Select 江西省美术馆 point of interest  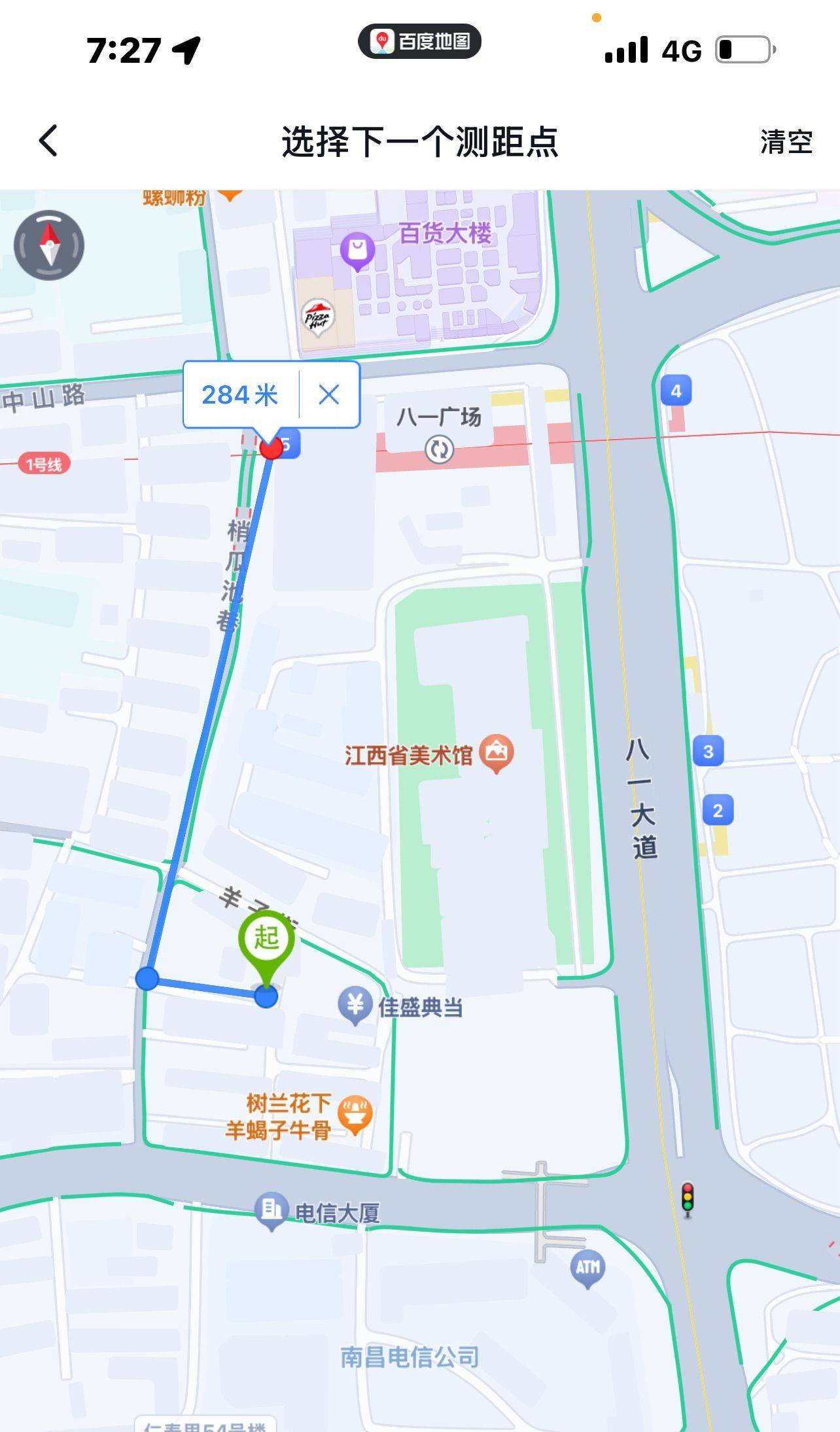496,752
